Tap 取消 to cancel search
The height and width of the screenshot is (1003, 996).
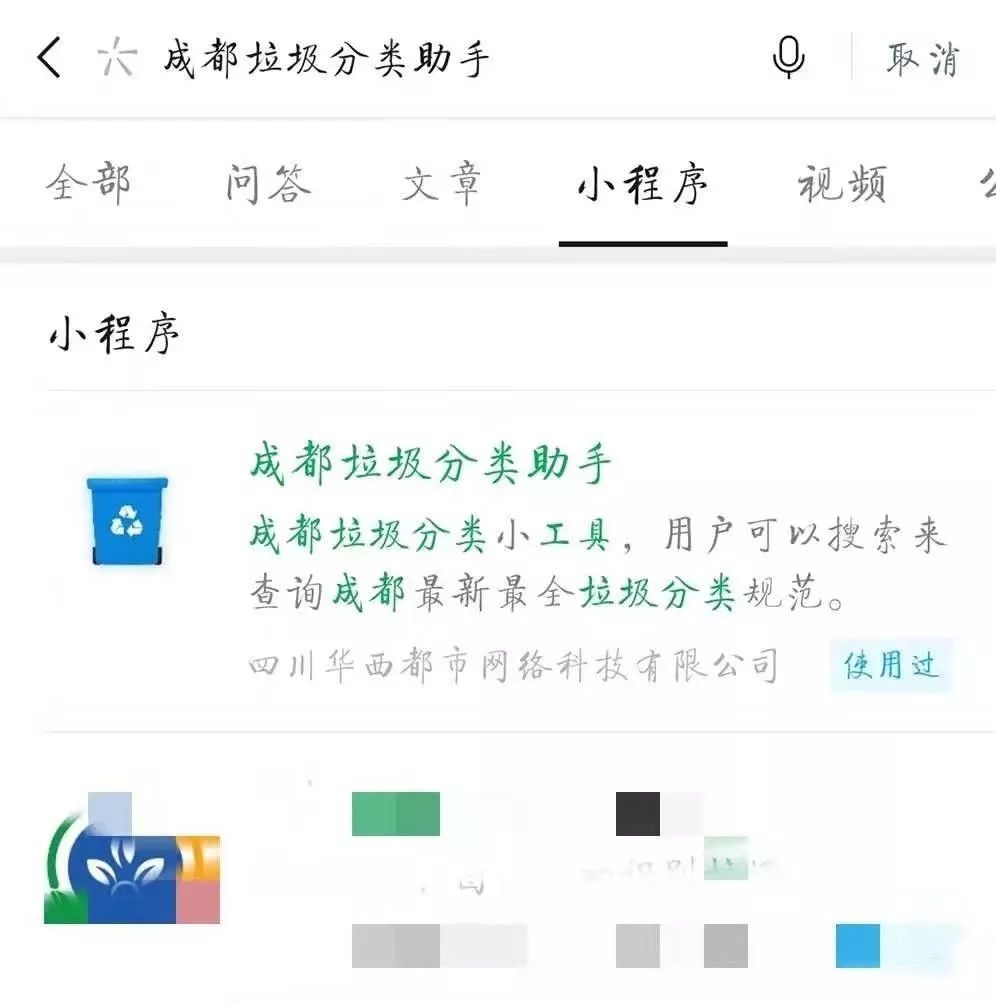tap(922, 59)
